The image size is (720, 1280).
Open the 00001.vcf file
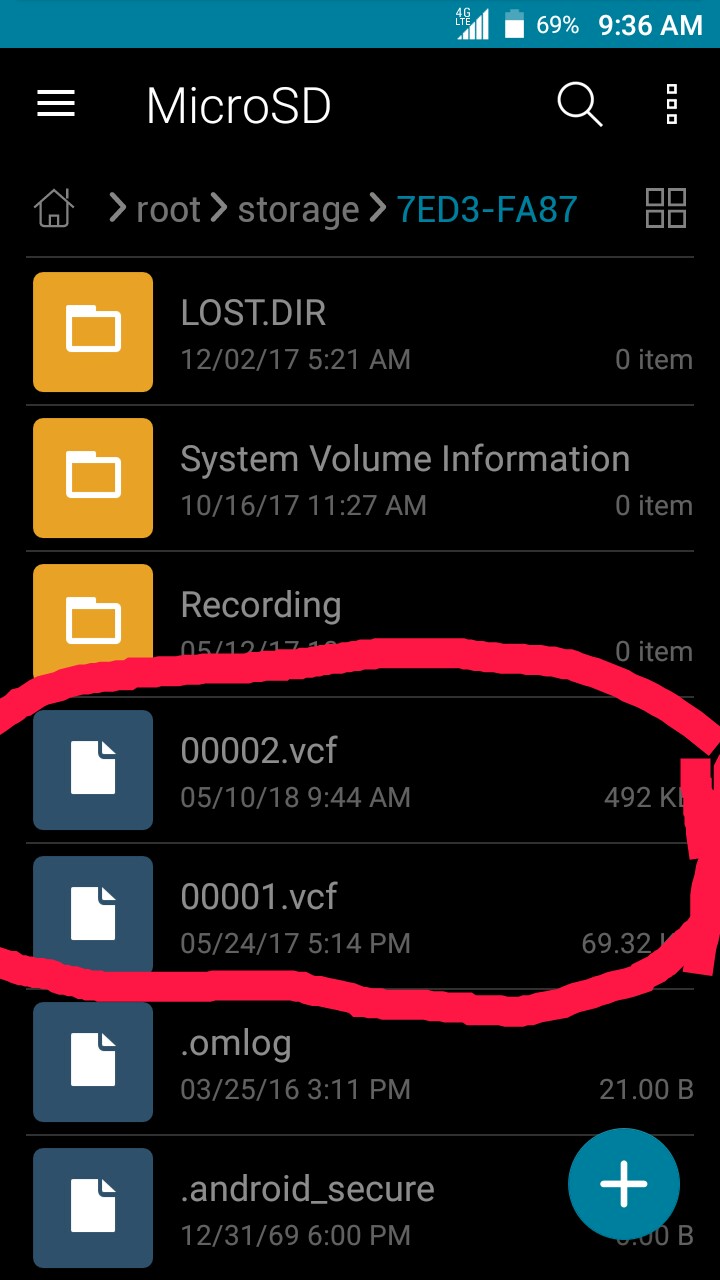coord(360,916)
